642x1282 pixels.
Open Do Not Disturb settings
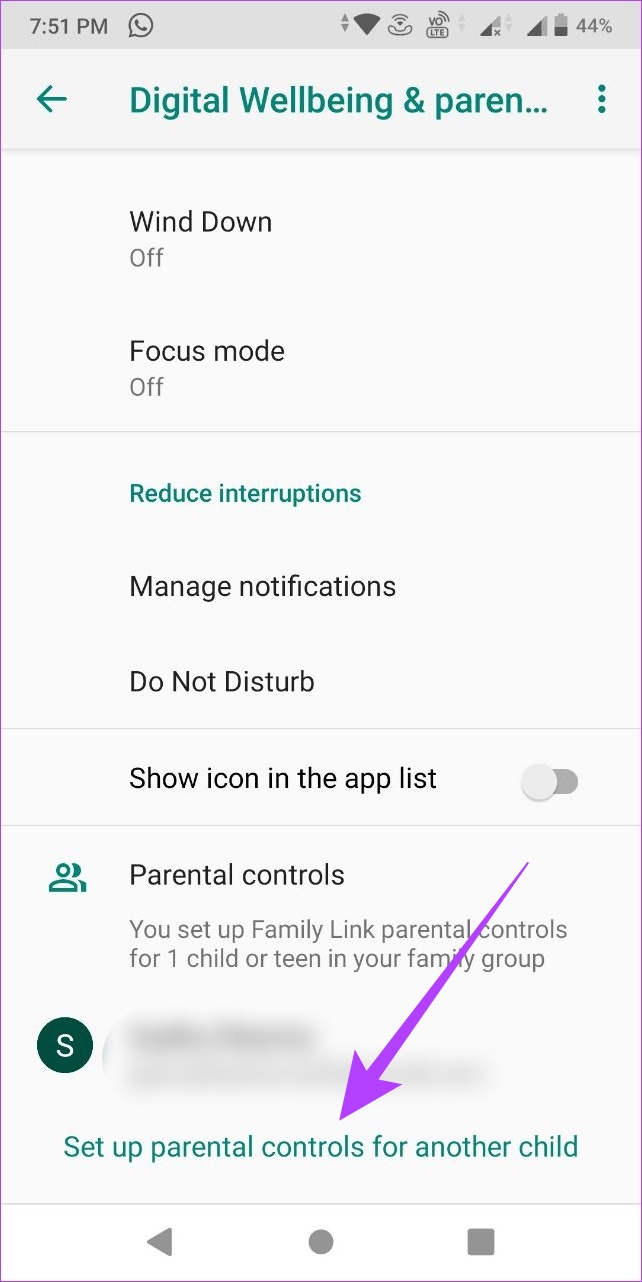click(x=321, y=682)
